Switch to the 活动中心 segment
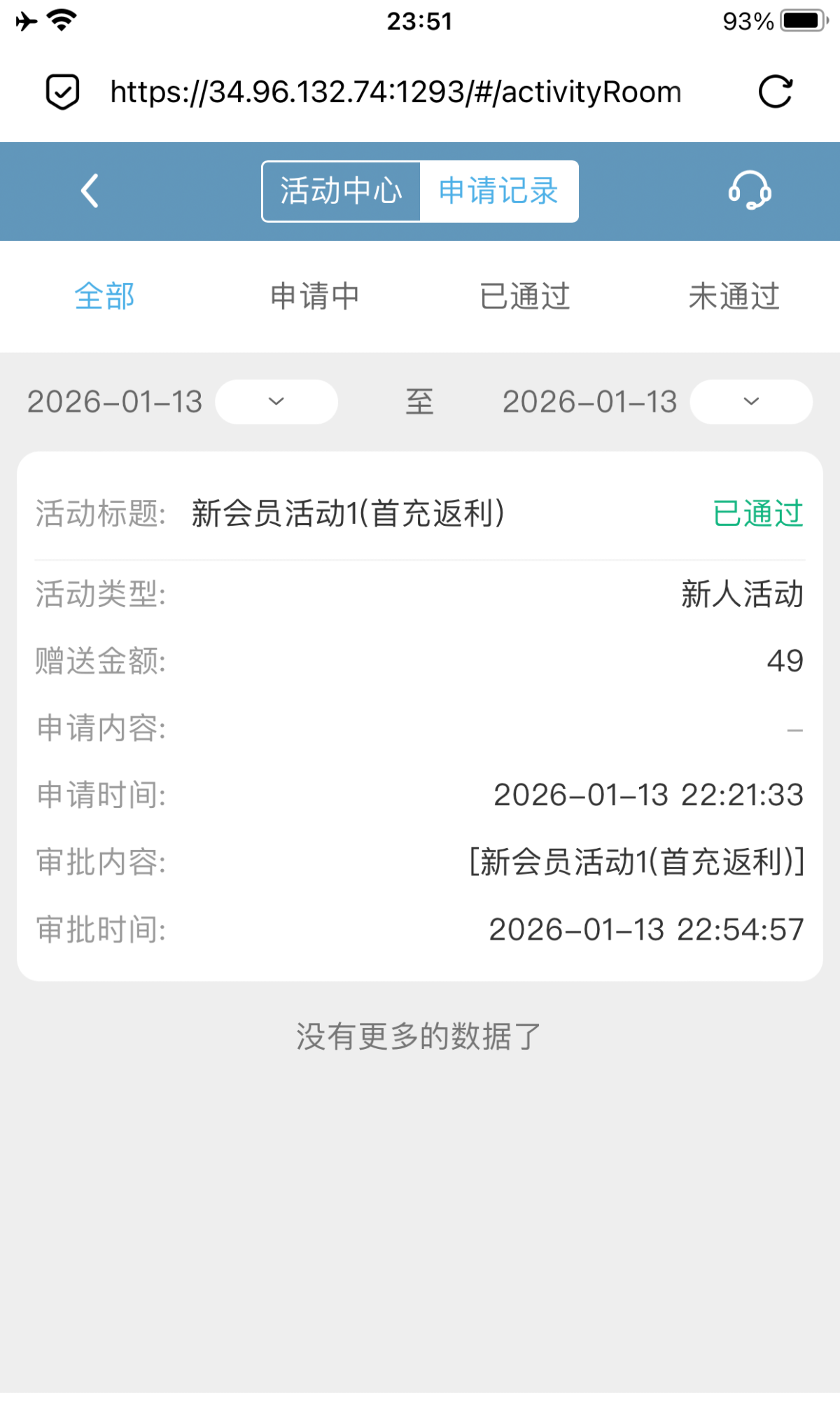The width and height of the screenshot is (840, 1418). tap(342, 191)
